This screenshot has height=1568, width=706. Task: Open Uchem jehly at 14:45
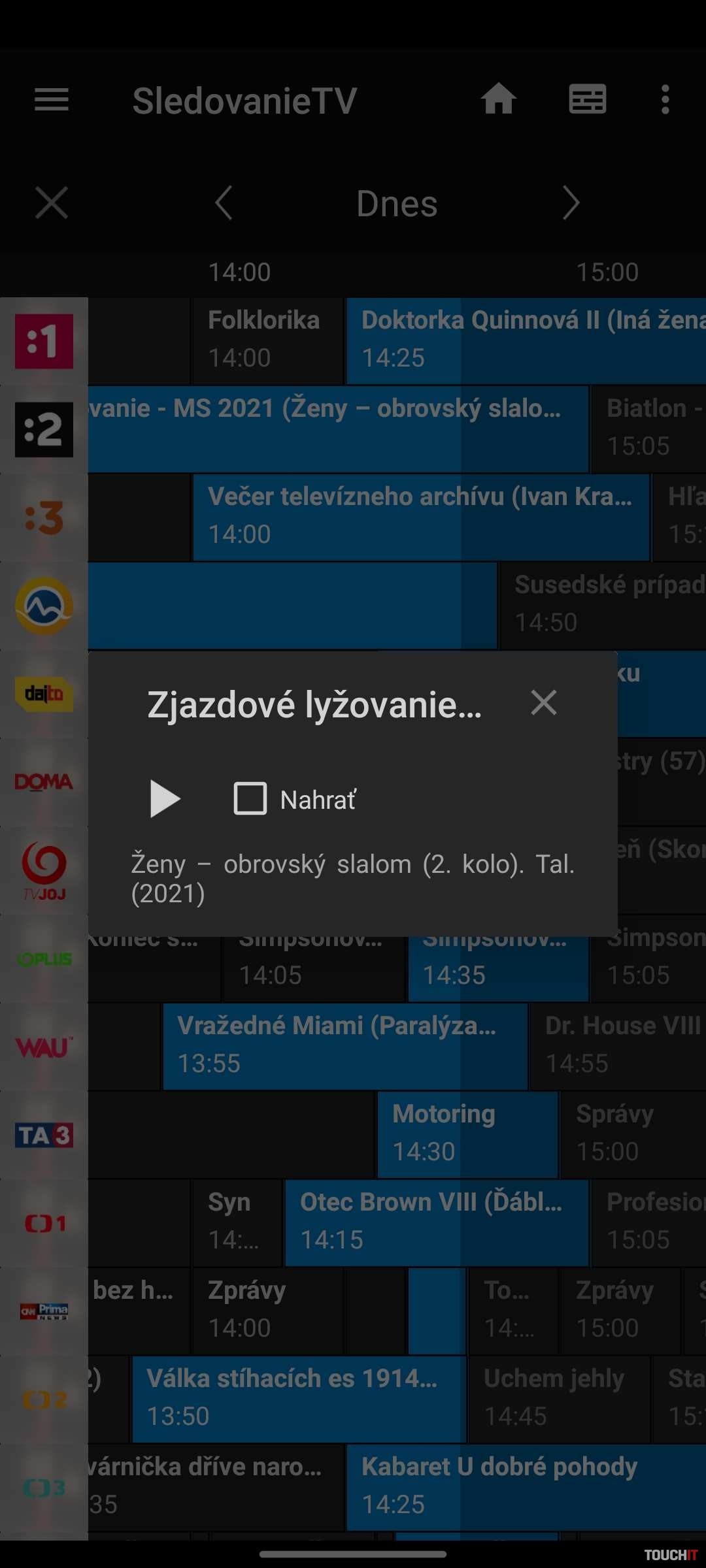click(x=559, y=1398)
